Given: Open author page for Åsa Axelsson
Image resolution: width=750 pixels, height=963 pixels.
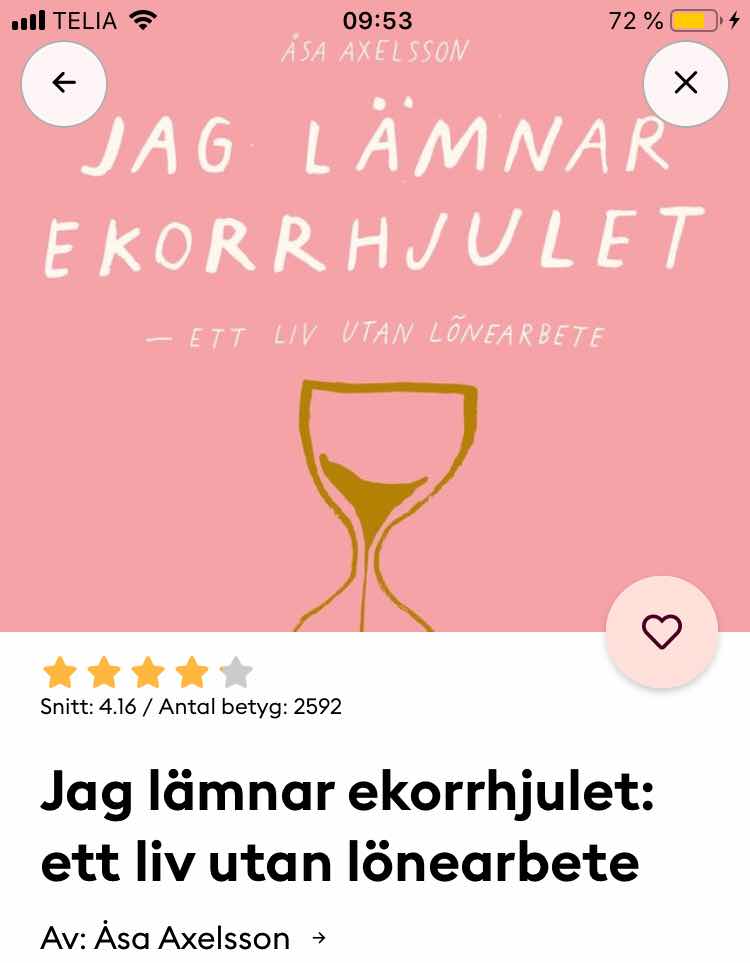Looking at the screenshot, I should click(x=185, y=938).
